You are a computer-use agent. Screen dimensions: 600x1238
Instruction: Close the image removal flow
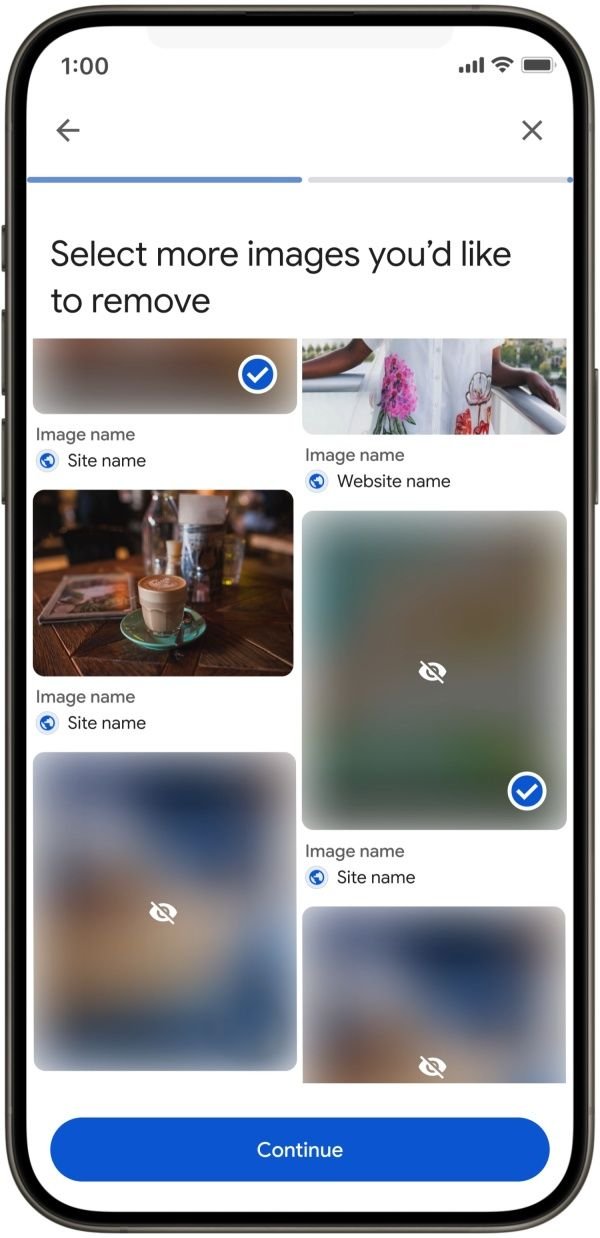532,130
